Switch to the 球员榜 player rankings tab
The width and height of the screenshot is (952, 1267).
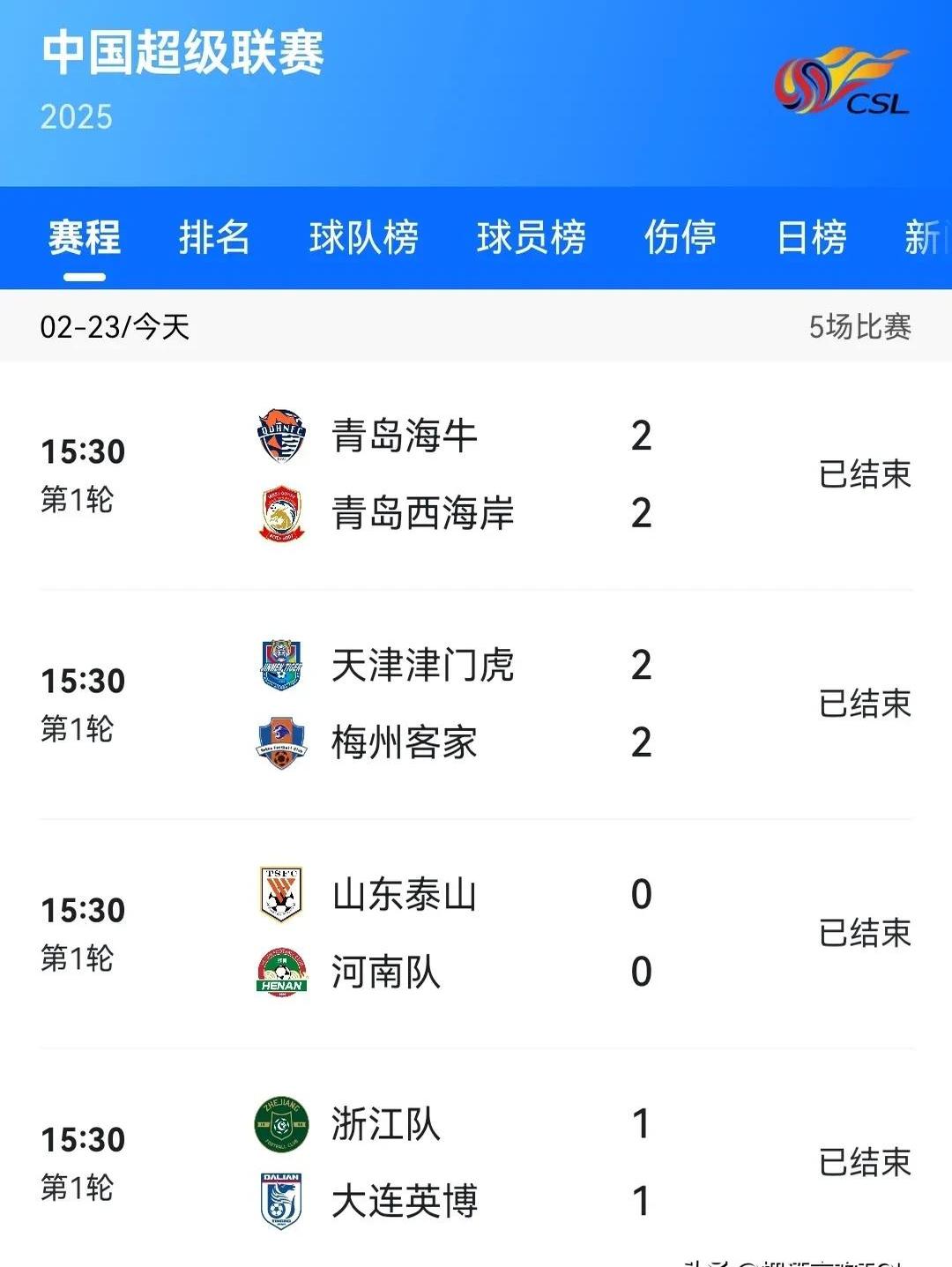pos(529,236)
